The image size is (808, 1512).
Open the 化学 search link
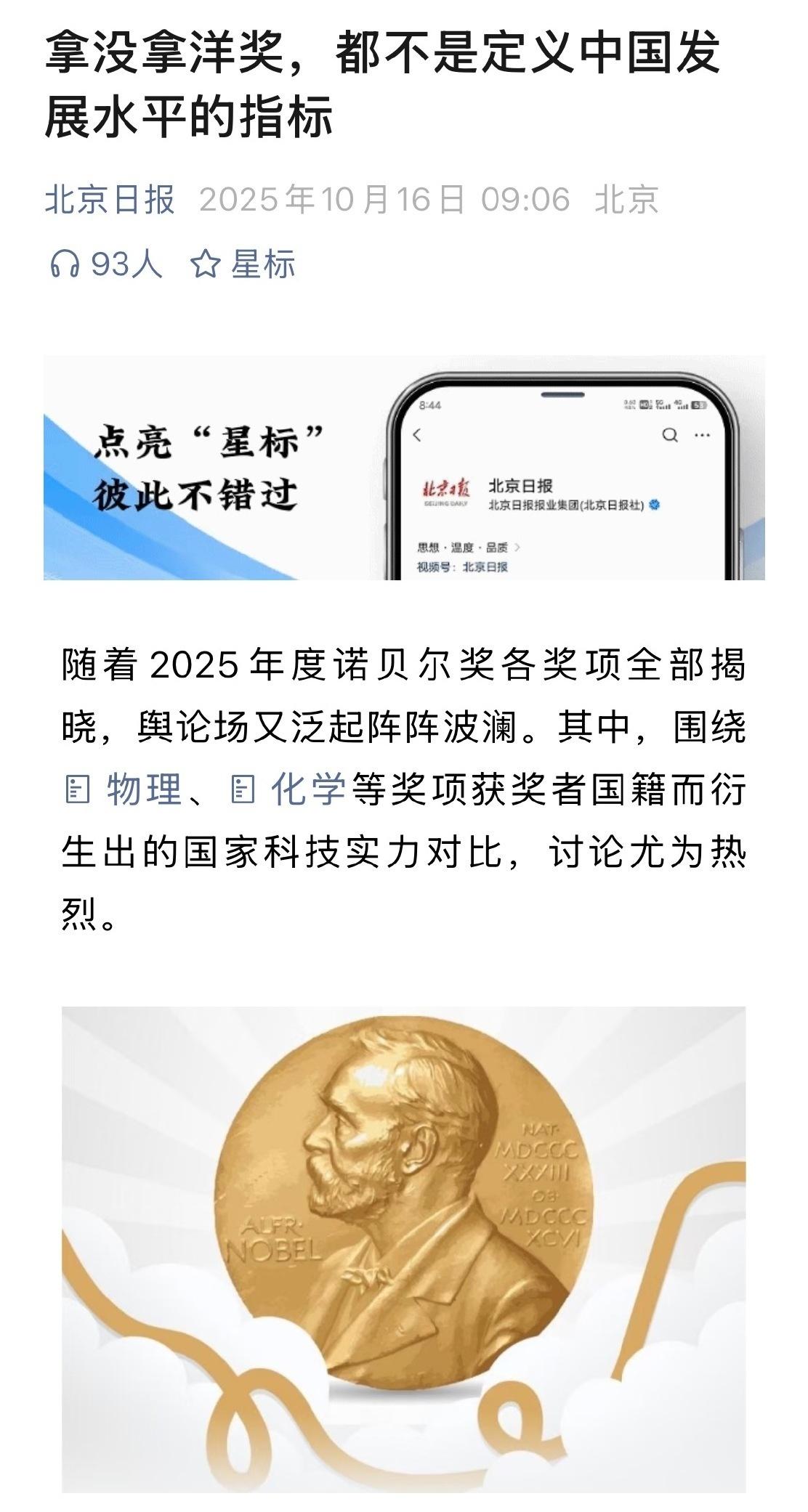(x=307, y=789)
